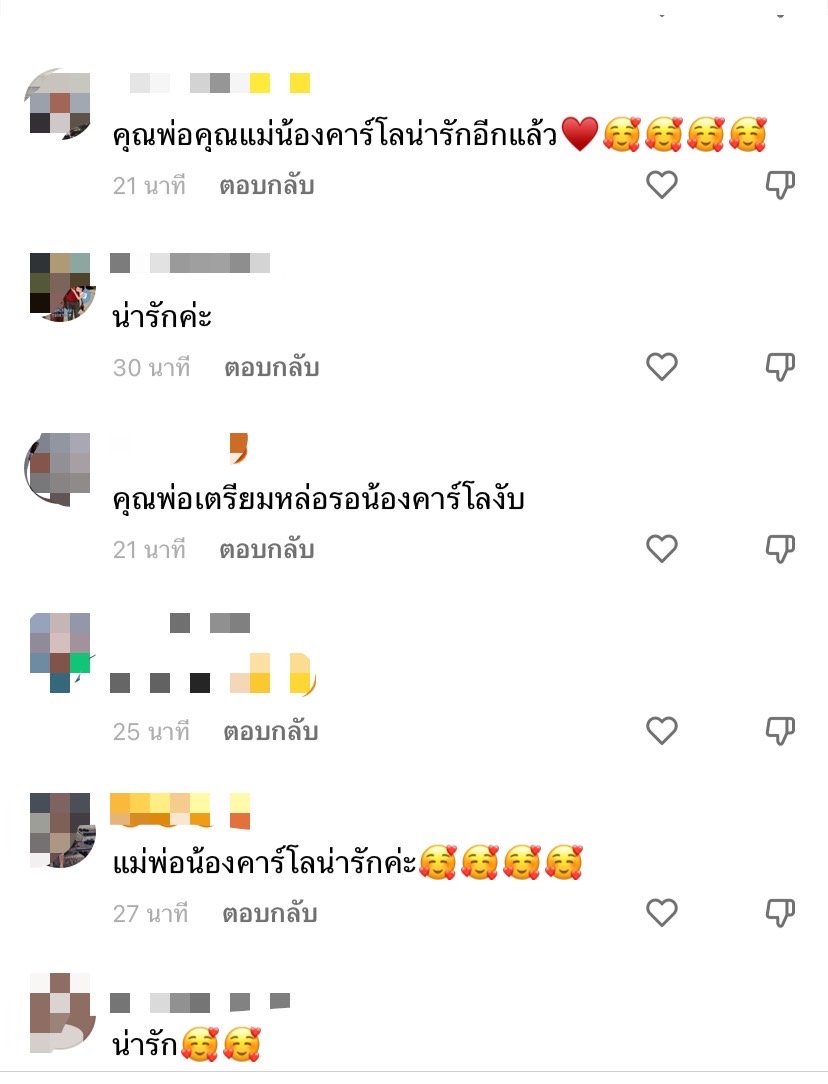Tap ตอบกลับ under 'แม่พ่อน้องคาร์โลน่ารักค่ะ'
Viewport: 828px width, 1084px height.
pyautogui.click(x=270, y=913)
